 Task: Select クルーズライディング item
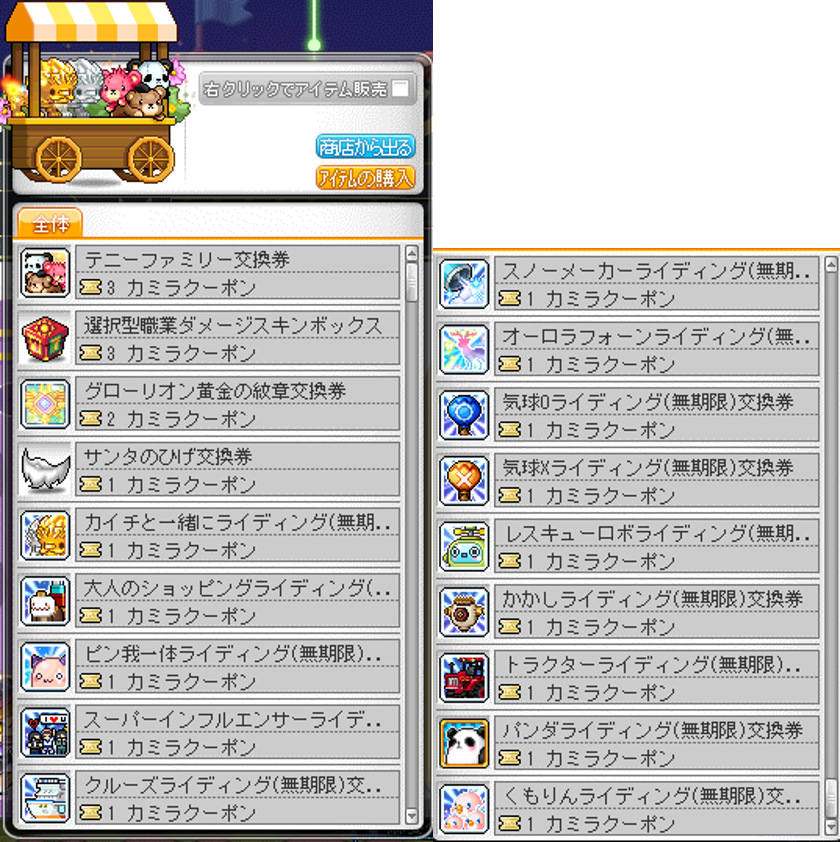coord(210,798)
